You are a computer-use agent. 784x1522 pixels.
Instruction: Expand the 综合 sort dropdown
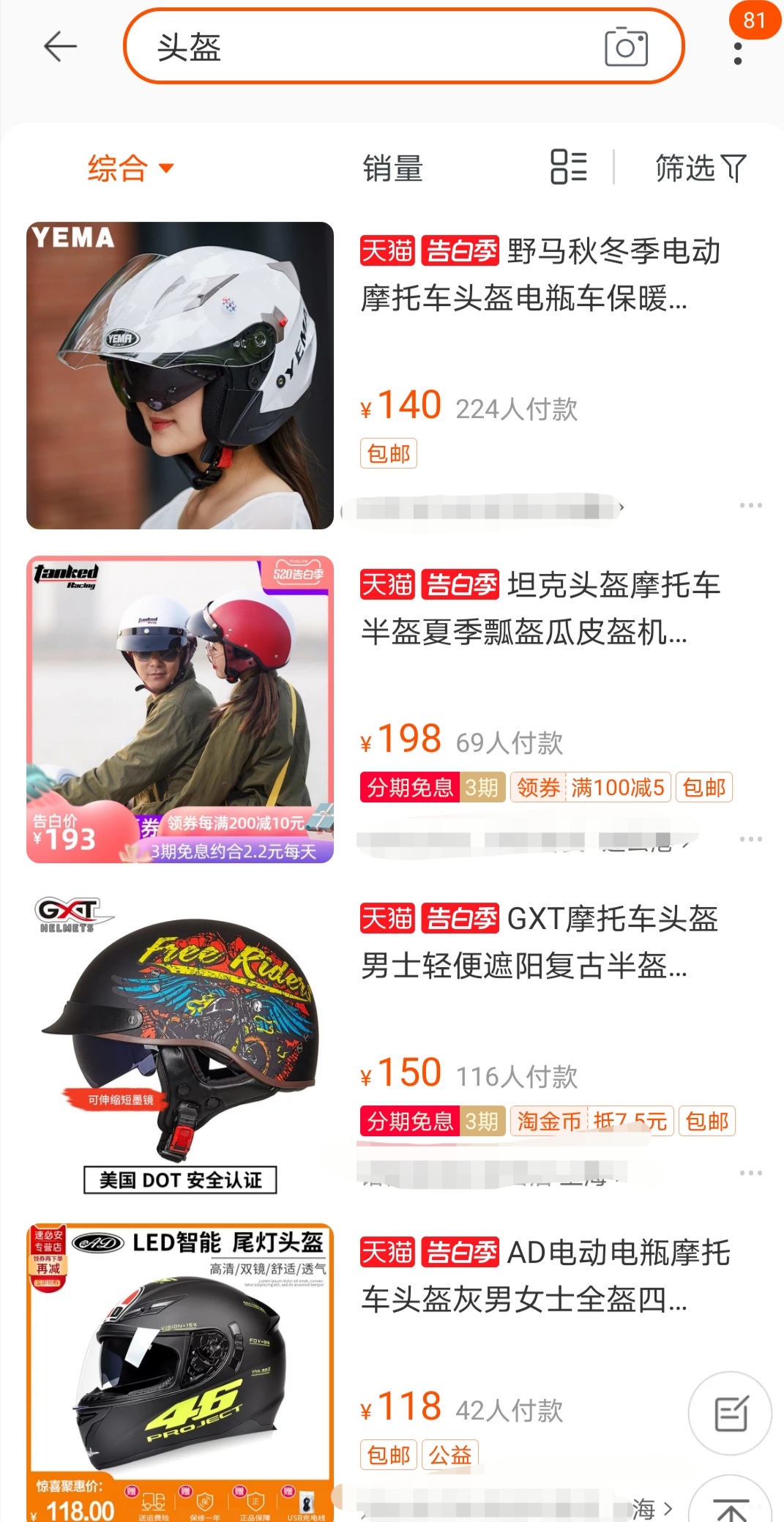pos(130,168)
